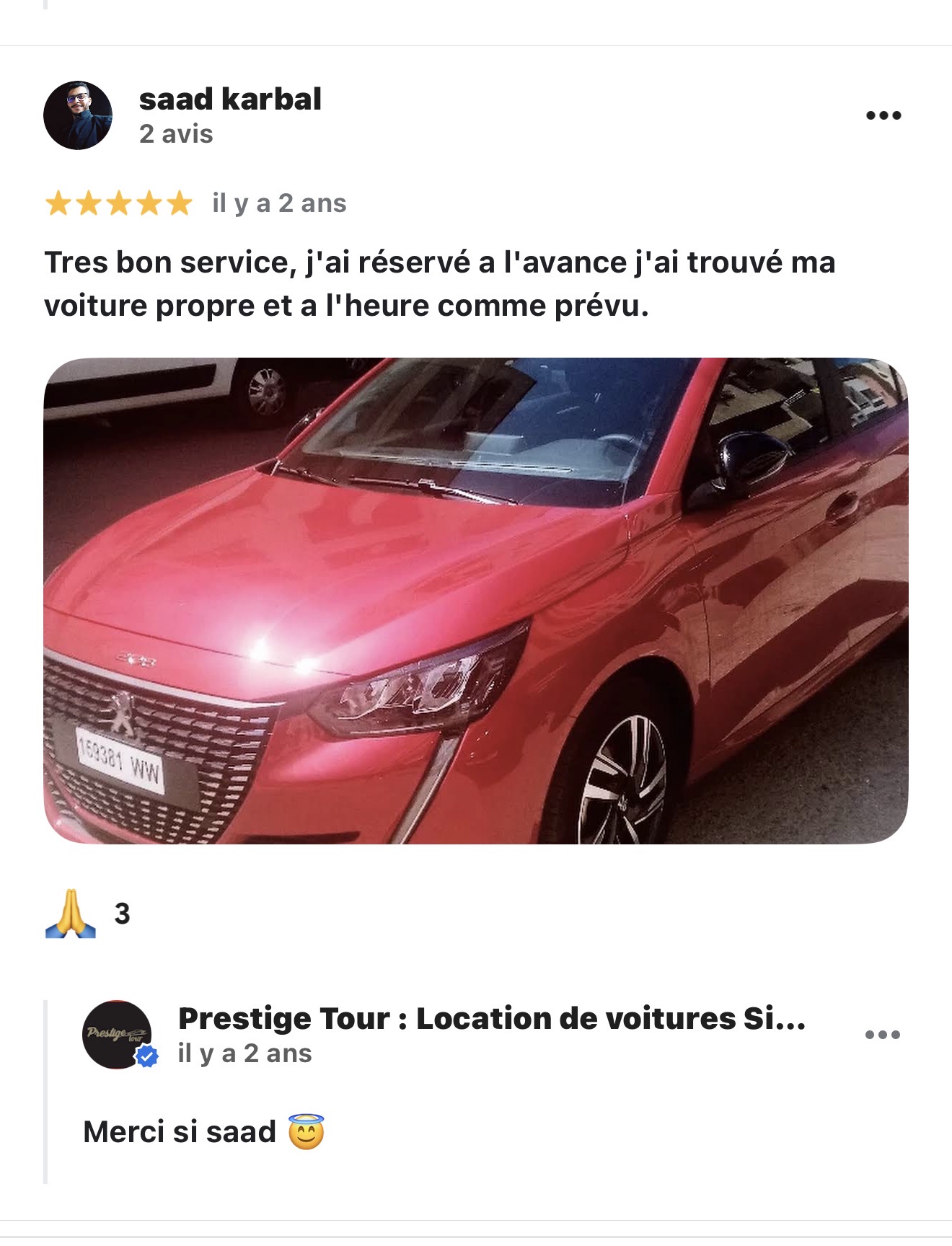
Task: Click the reviewer name saad karbal
Action: pyautogui.click(x=232, y=100)
